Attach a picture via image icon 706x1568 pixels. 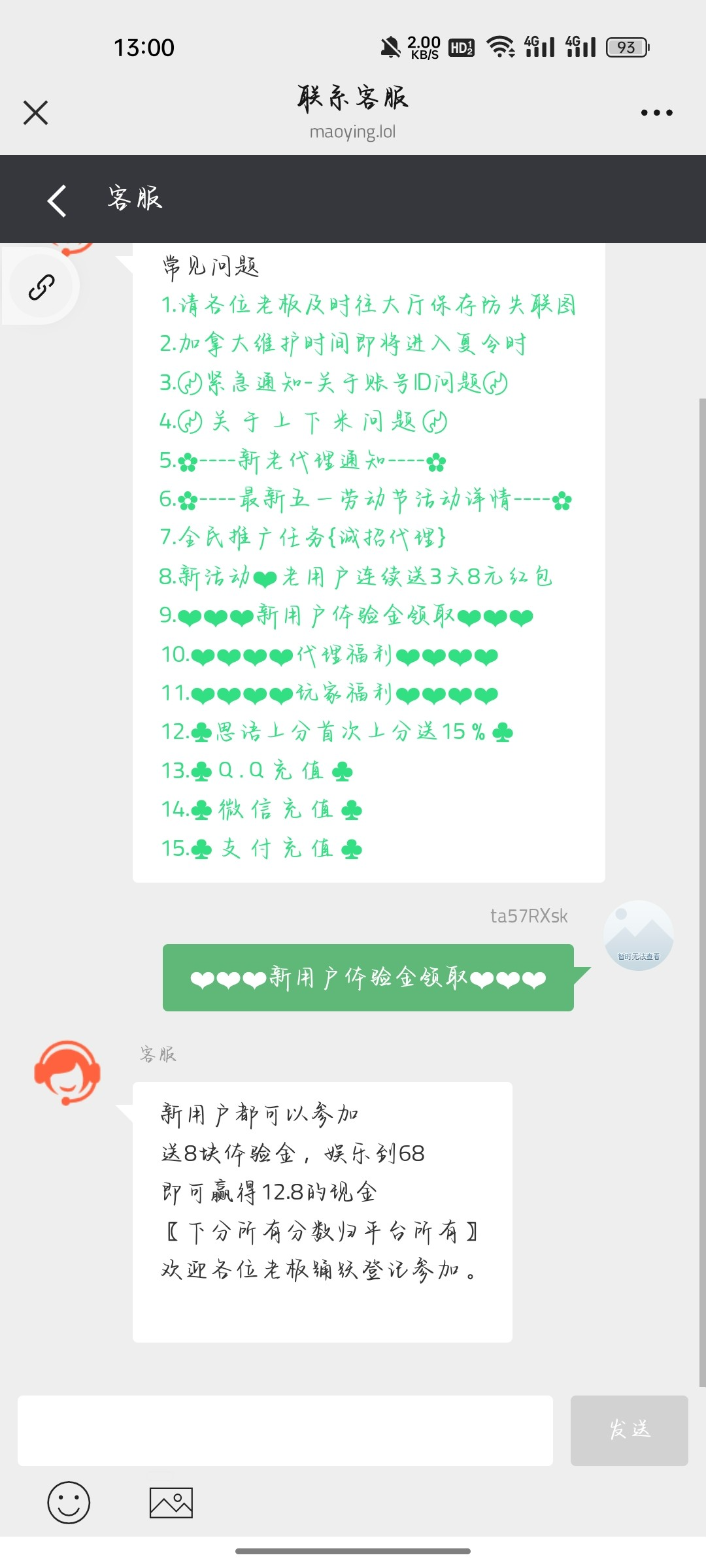point(171,1502)
